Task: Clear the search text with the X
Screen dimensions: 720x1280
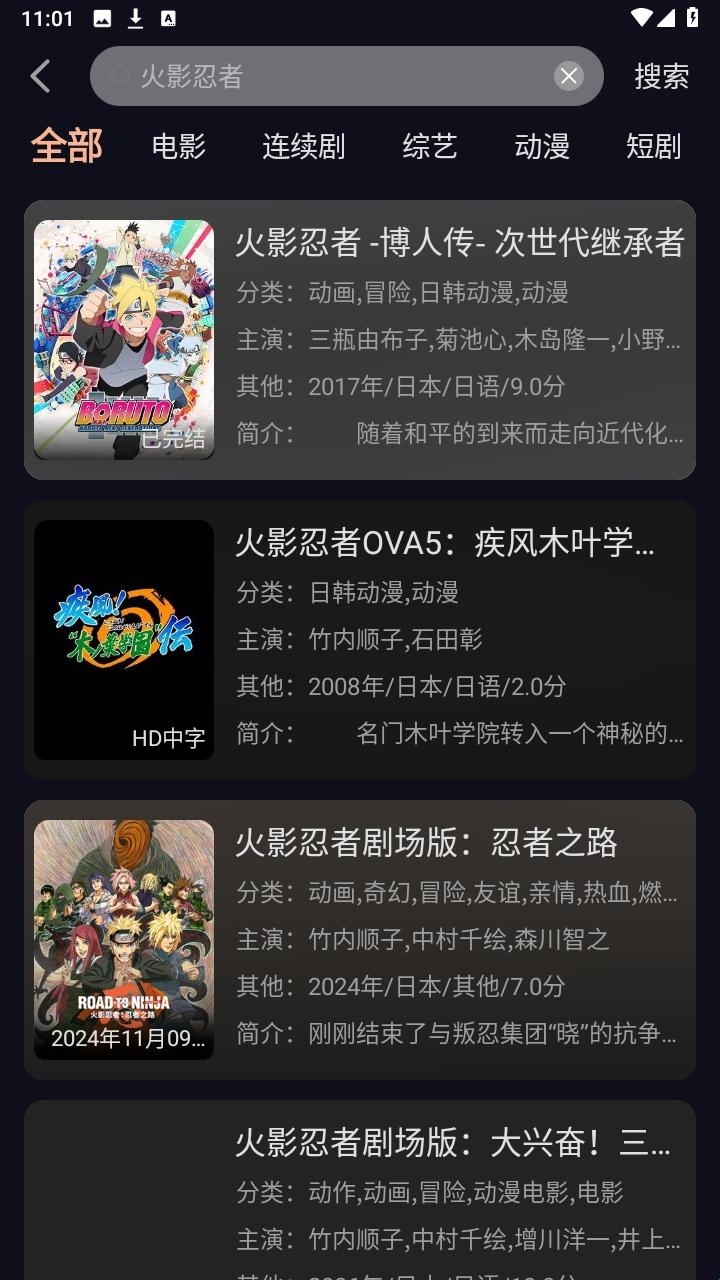Action: pyautogui.click(x=569, y=76)
